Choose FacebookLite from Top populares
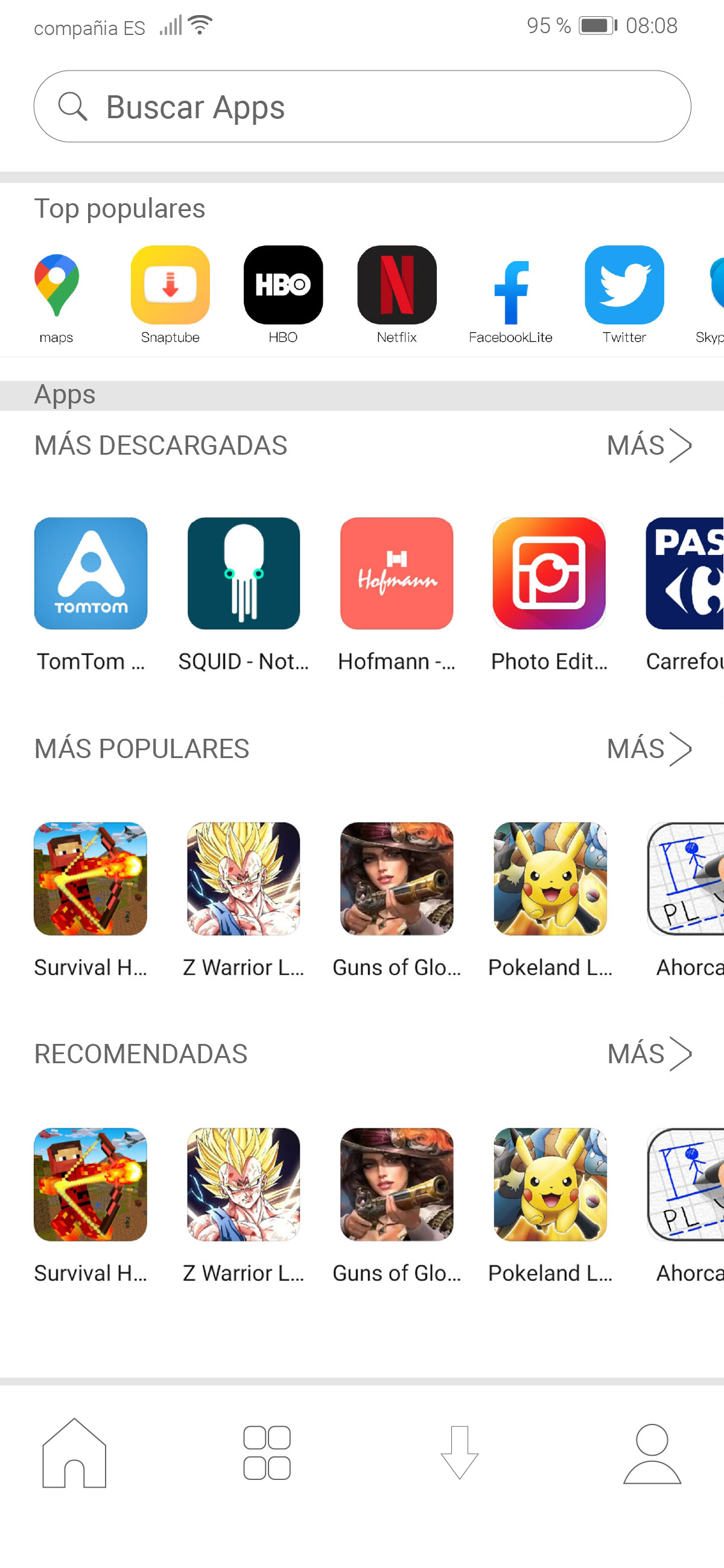 point(510,297)
